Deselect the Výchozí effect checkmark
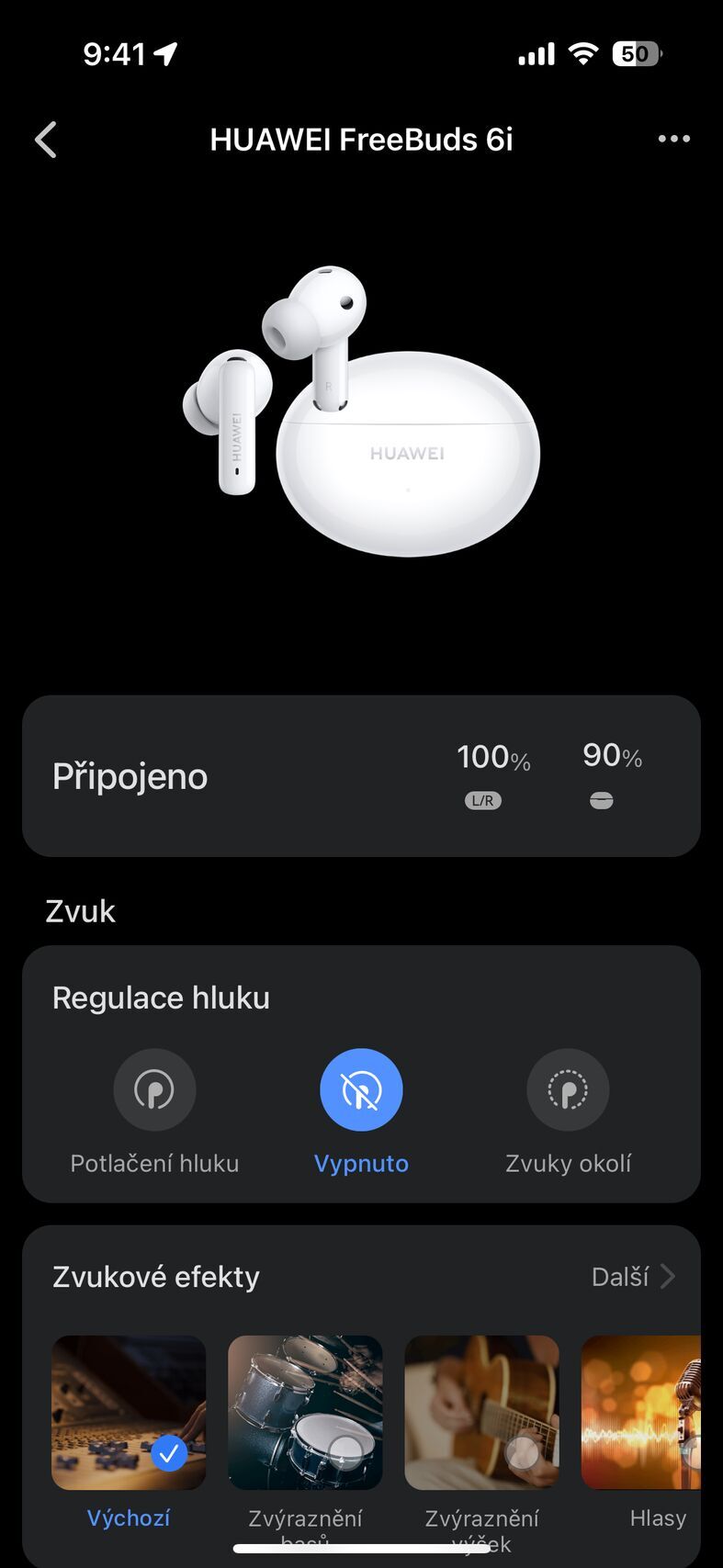Image resolution: width=723 pixels, height=1568 pixels. [168, 1454]
